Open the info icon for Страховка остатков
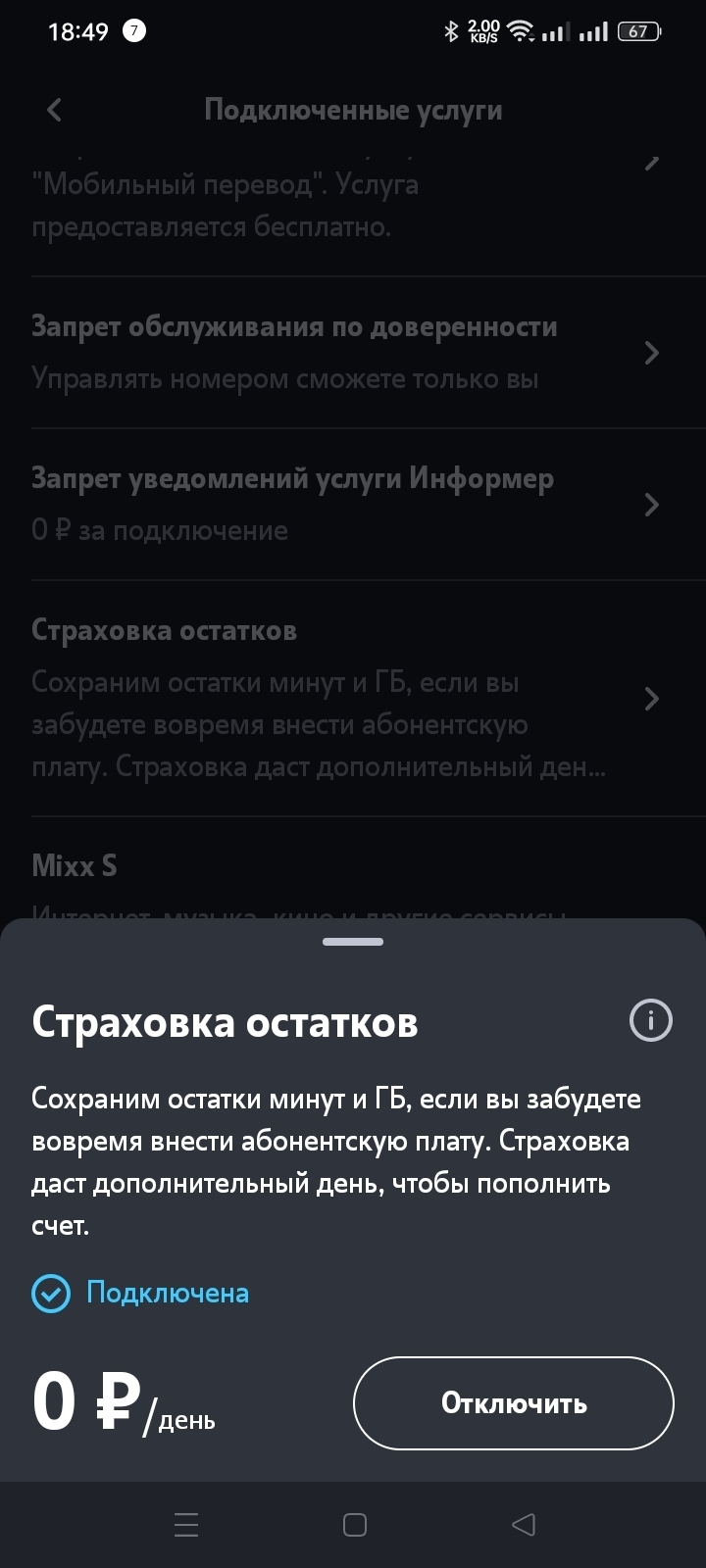Image resolution: width=706 pixels, height=1568 pixels. coord(650,1020)
